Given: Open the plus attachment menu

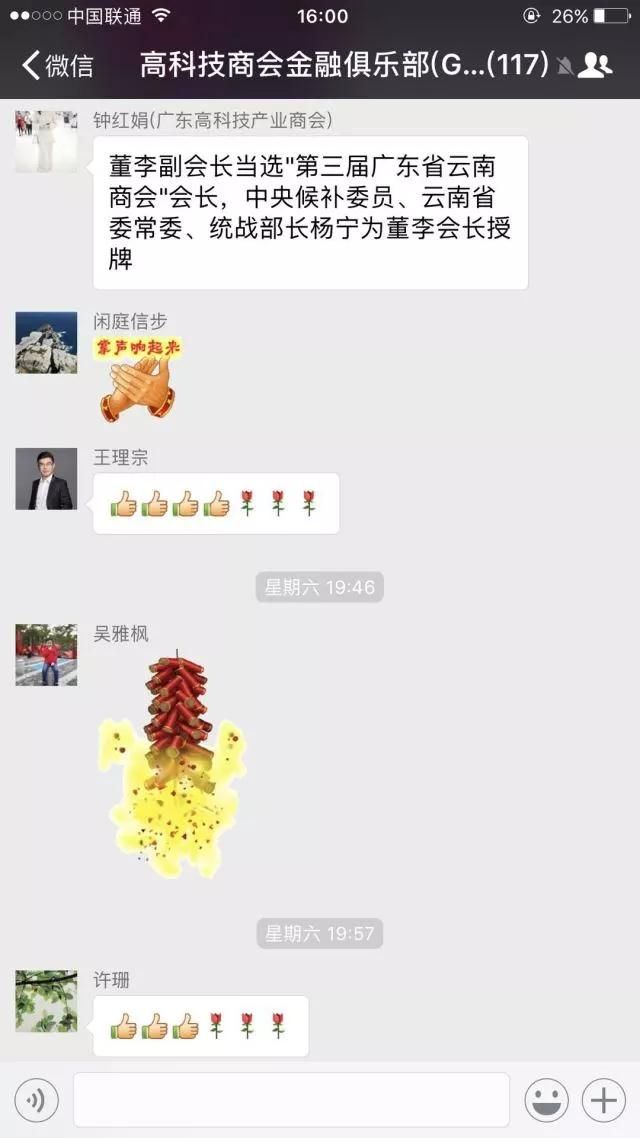Looking at the screenshot, I should coord(603,1100).
